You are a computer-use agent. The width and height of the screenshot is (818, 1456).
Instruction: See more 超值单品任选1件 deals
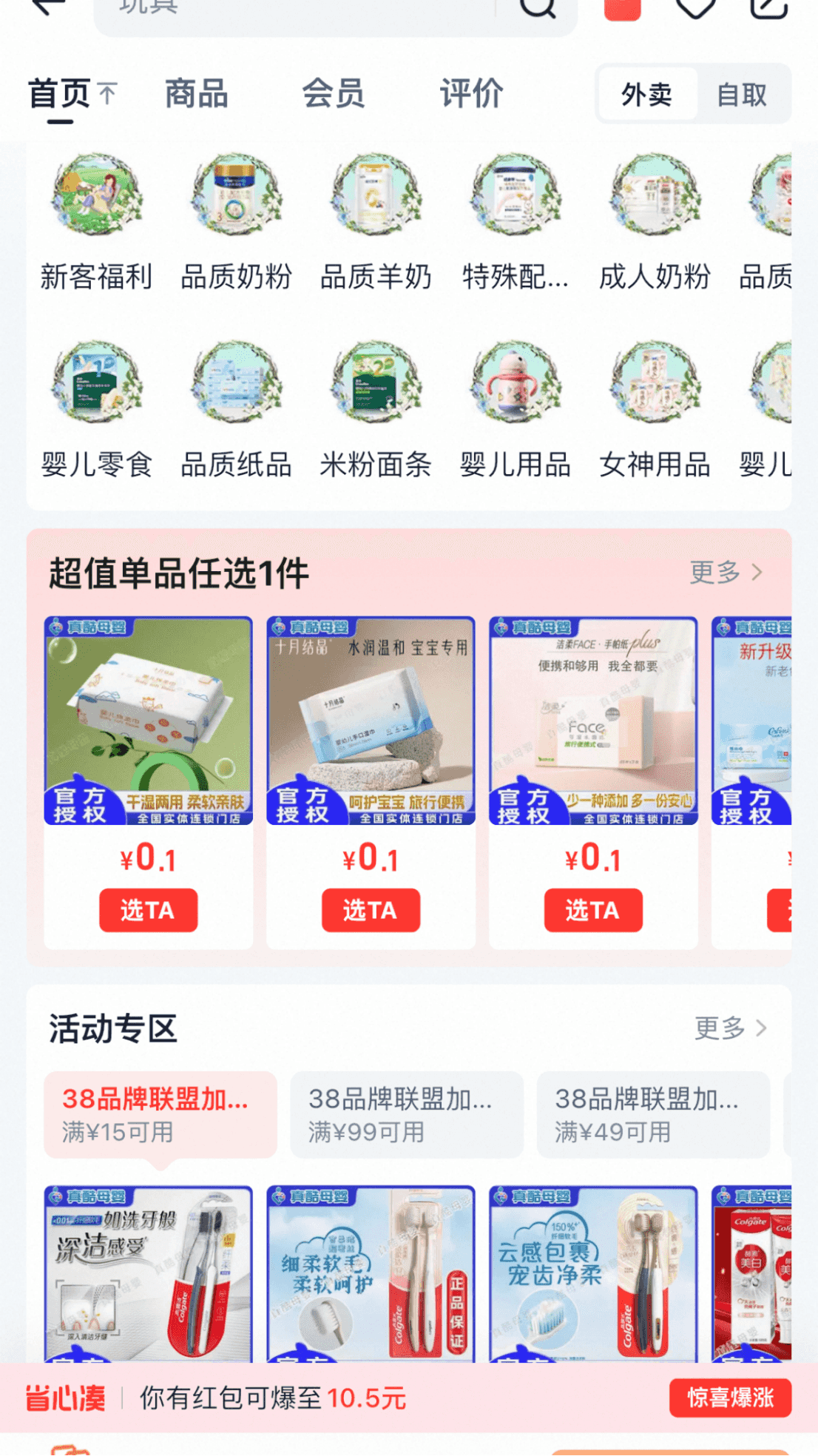726,573
